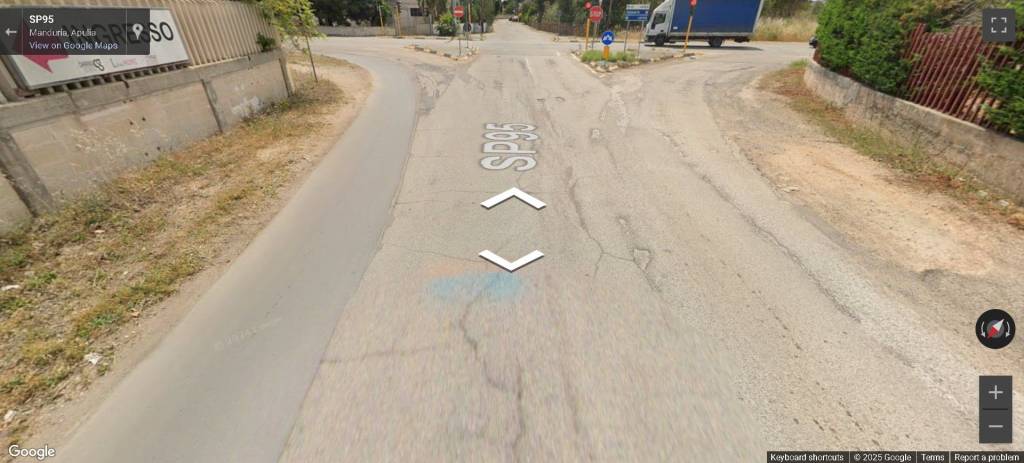Open Keyboard shortcuts
This screenshot has width=1024, height=463.
806,457
